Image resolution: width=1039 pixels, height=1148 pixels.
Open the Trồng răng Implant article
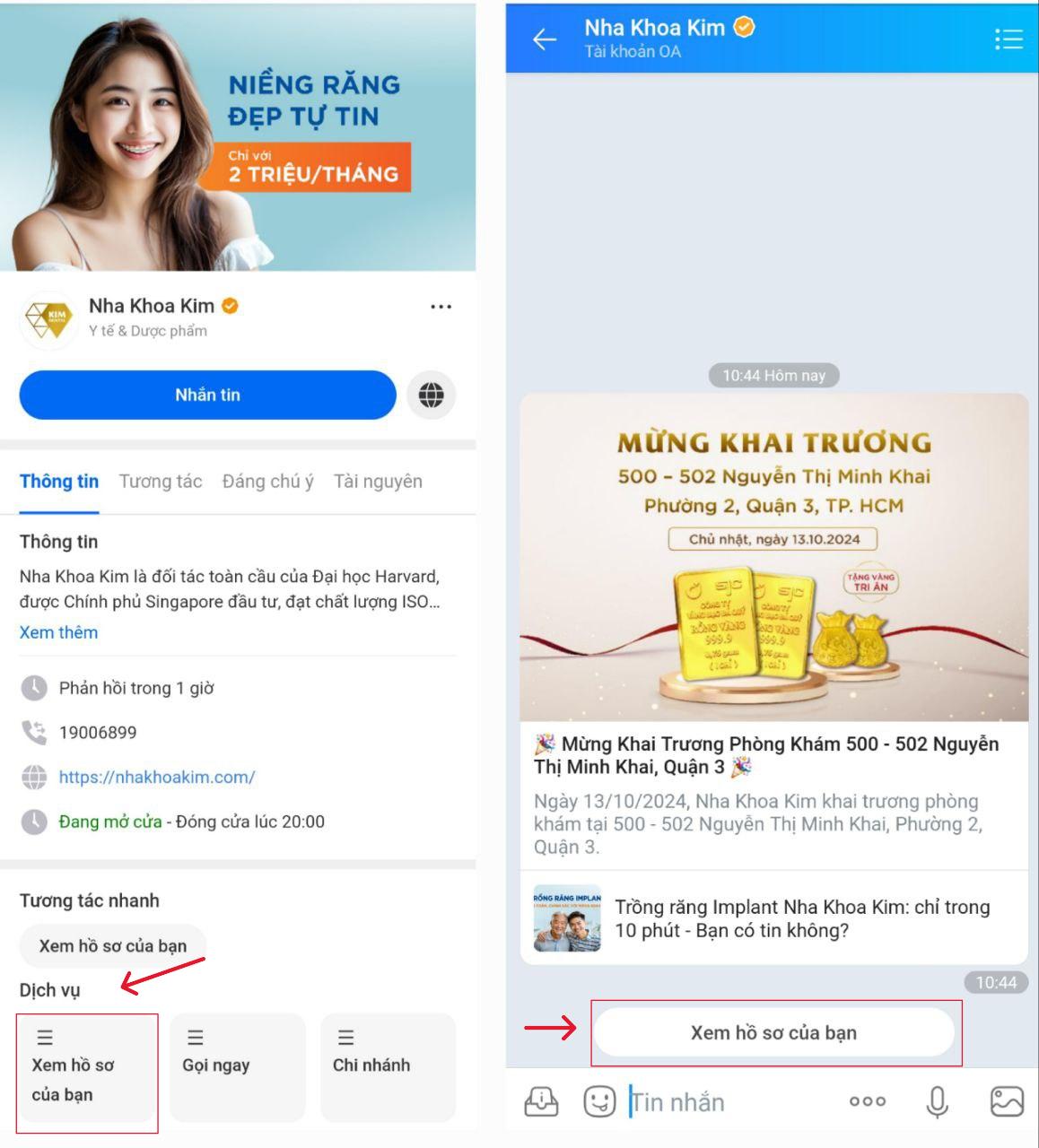coord(773,918)
